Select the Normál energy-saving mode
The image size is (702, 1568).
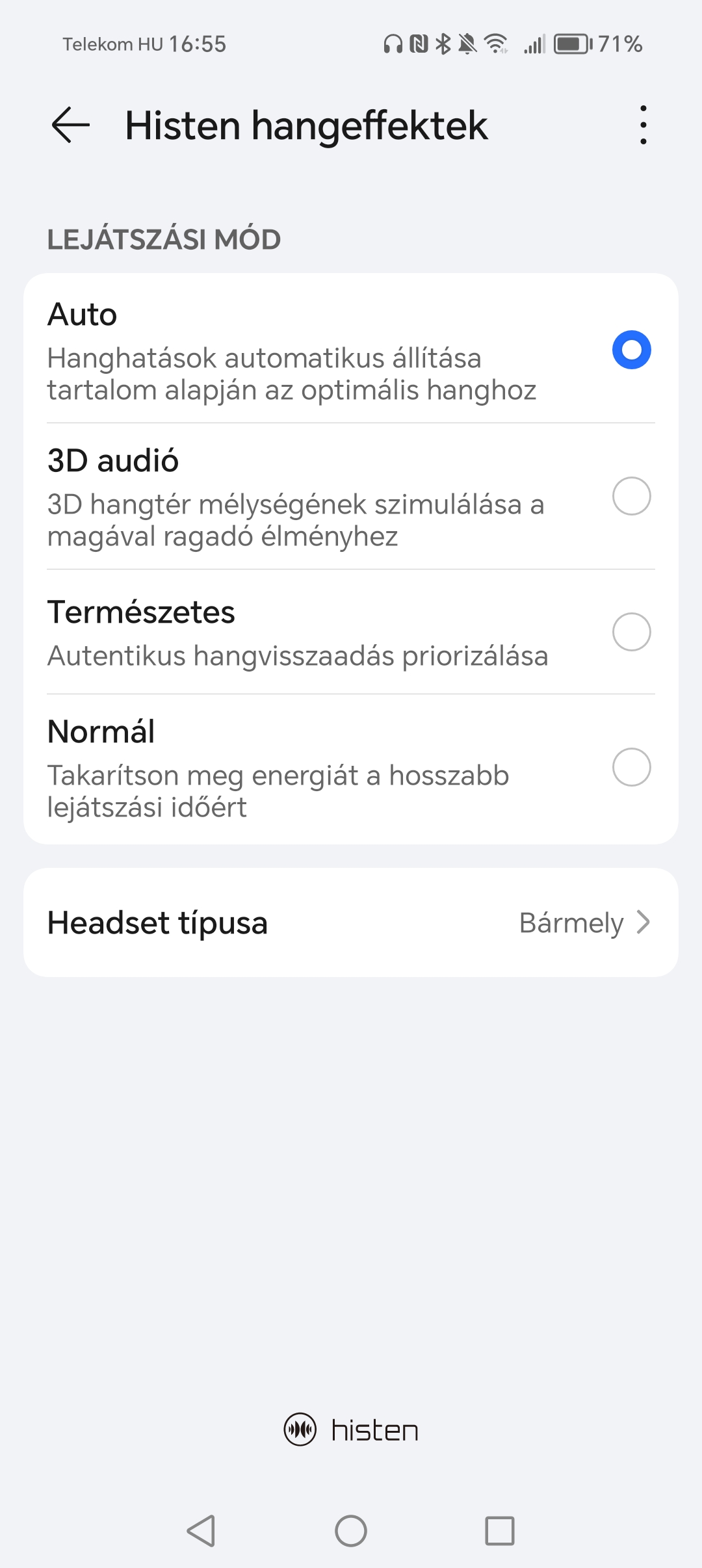(x=351, y=768)
